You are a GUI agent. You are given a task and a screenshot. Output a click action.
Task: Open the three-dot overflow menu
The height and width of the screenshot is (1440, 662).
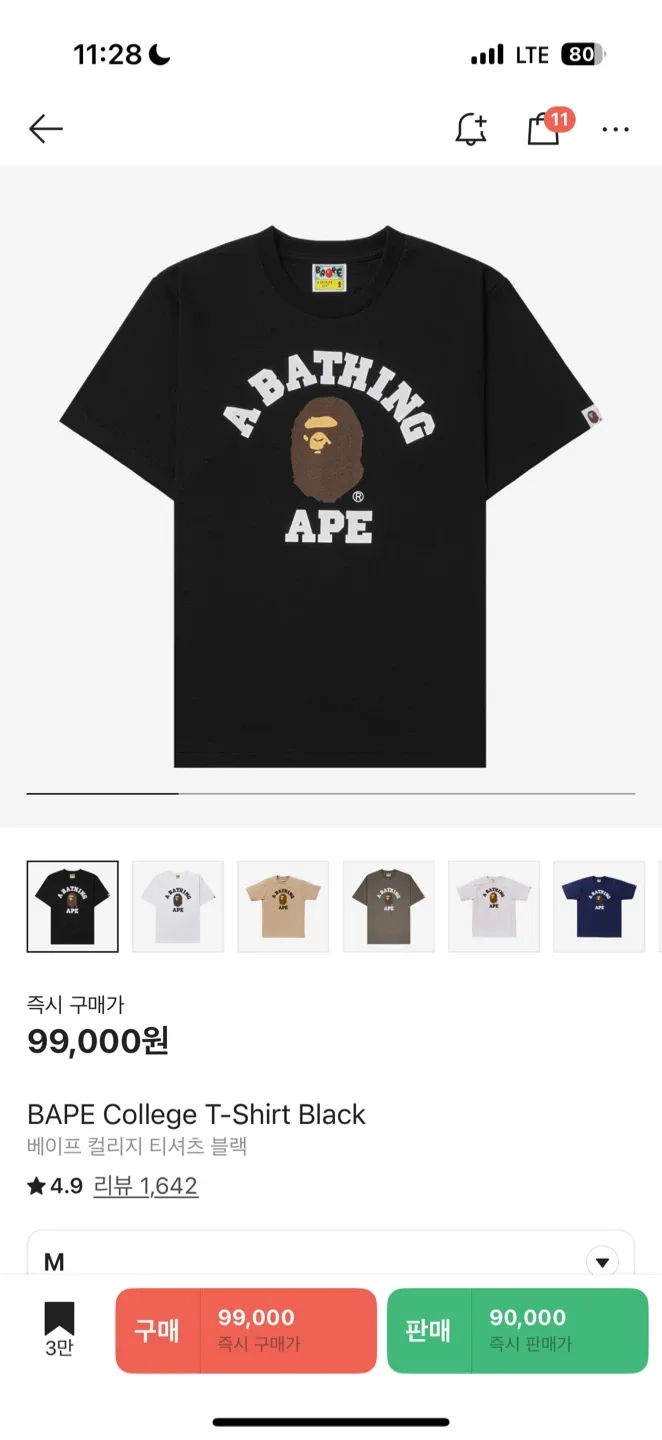coord(615,129)
